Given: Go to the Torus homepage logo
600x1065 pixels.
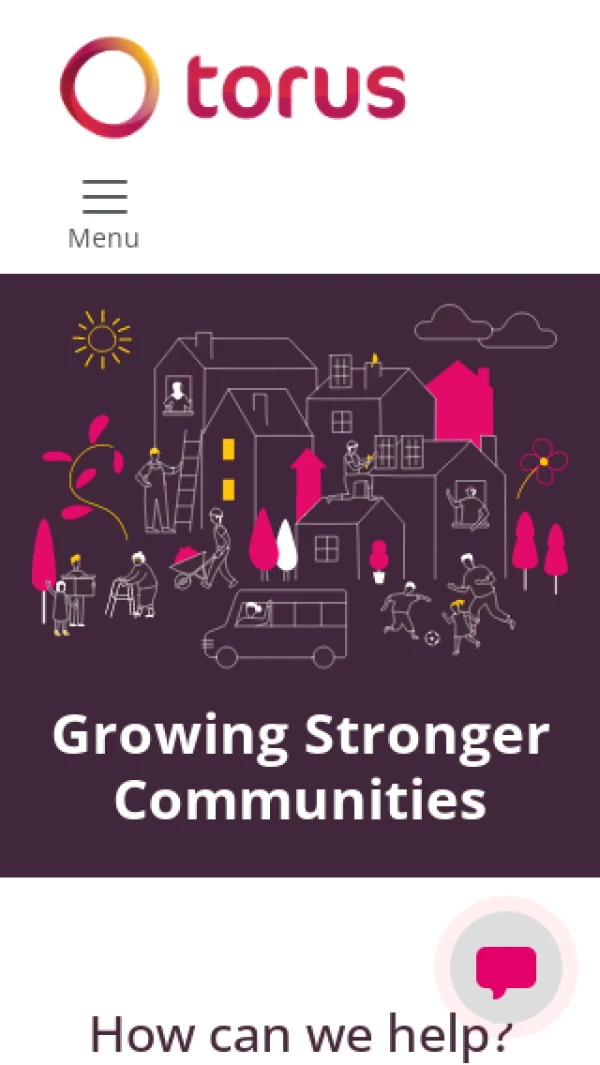Looking at the screenshot, I should [x=233, y=88].
